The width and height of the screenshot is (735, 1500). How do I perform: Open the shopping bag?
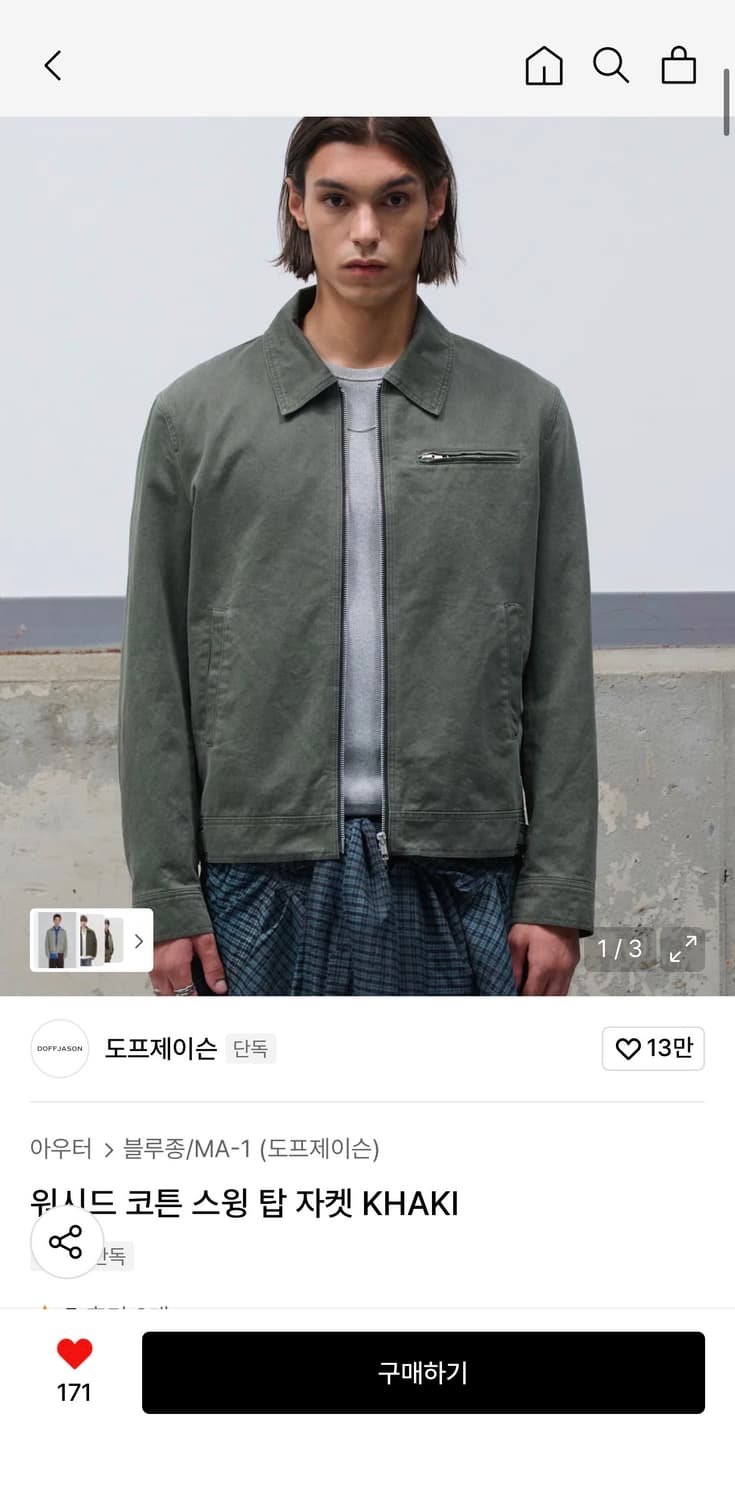pos(680,66)
